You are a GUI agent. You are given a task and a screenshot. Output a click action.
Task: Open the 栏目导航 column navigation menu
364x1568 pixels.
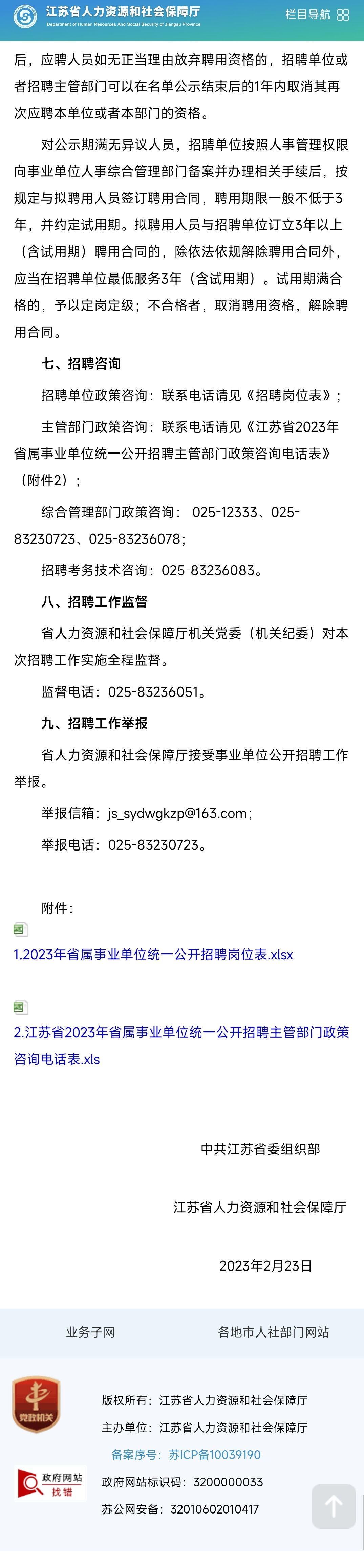pos(317,15)
